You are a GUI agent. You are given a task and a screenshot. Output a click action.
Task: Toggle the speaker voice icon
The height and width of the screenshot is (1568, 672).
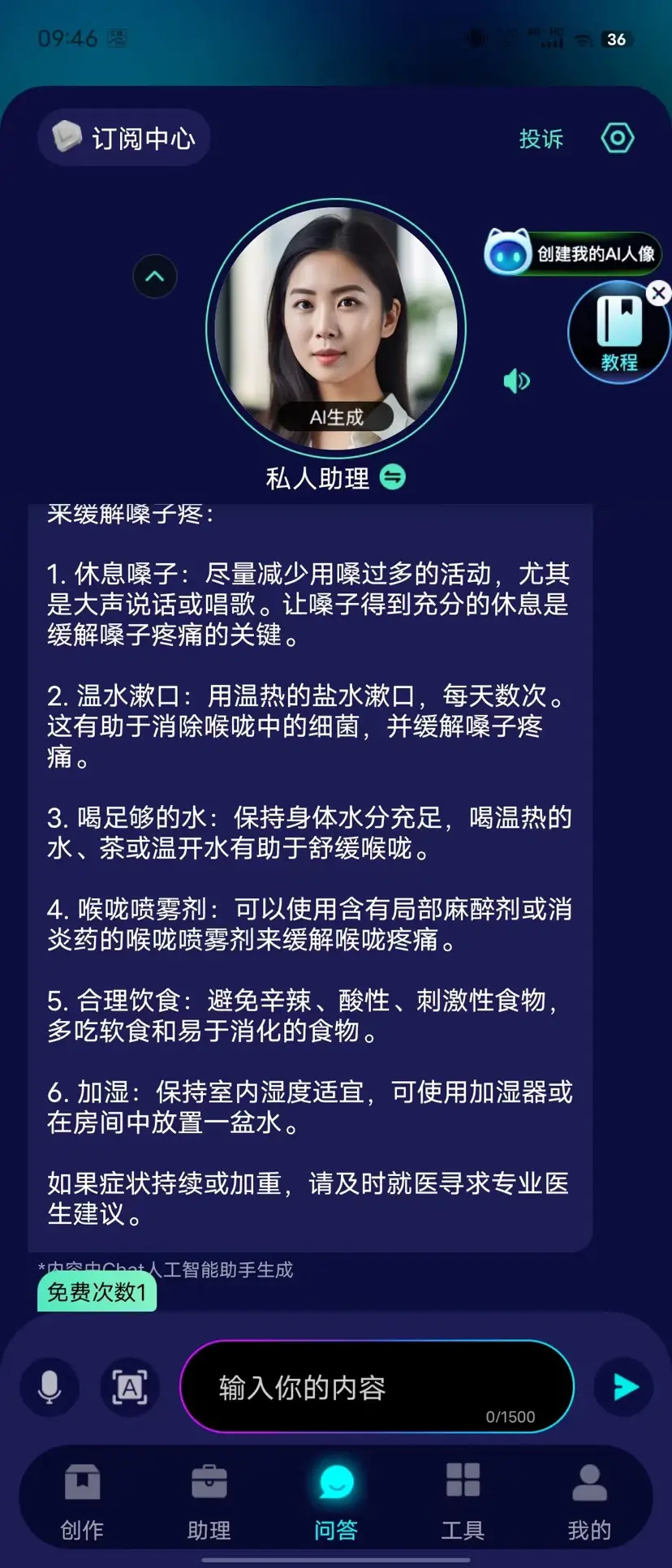[516, 381]
